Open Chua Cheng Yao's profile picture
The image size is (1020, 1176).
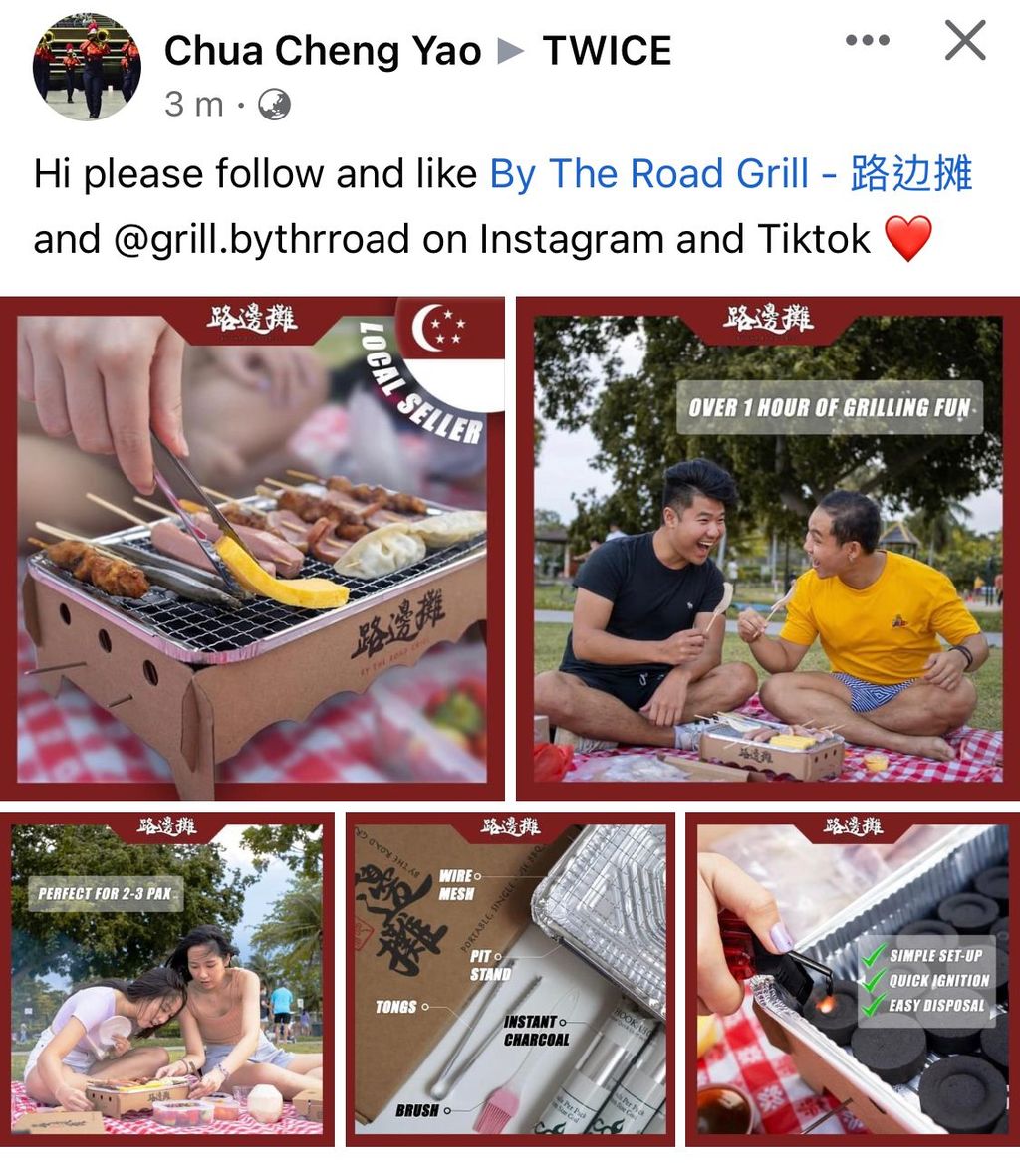[87, 67]
